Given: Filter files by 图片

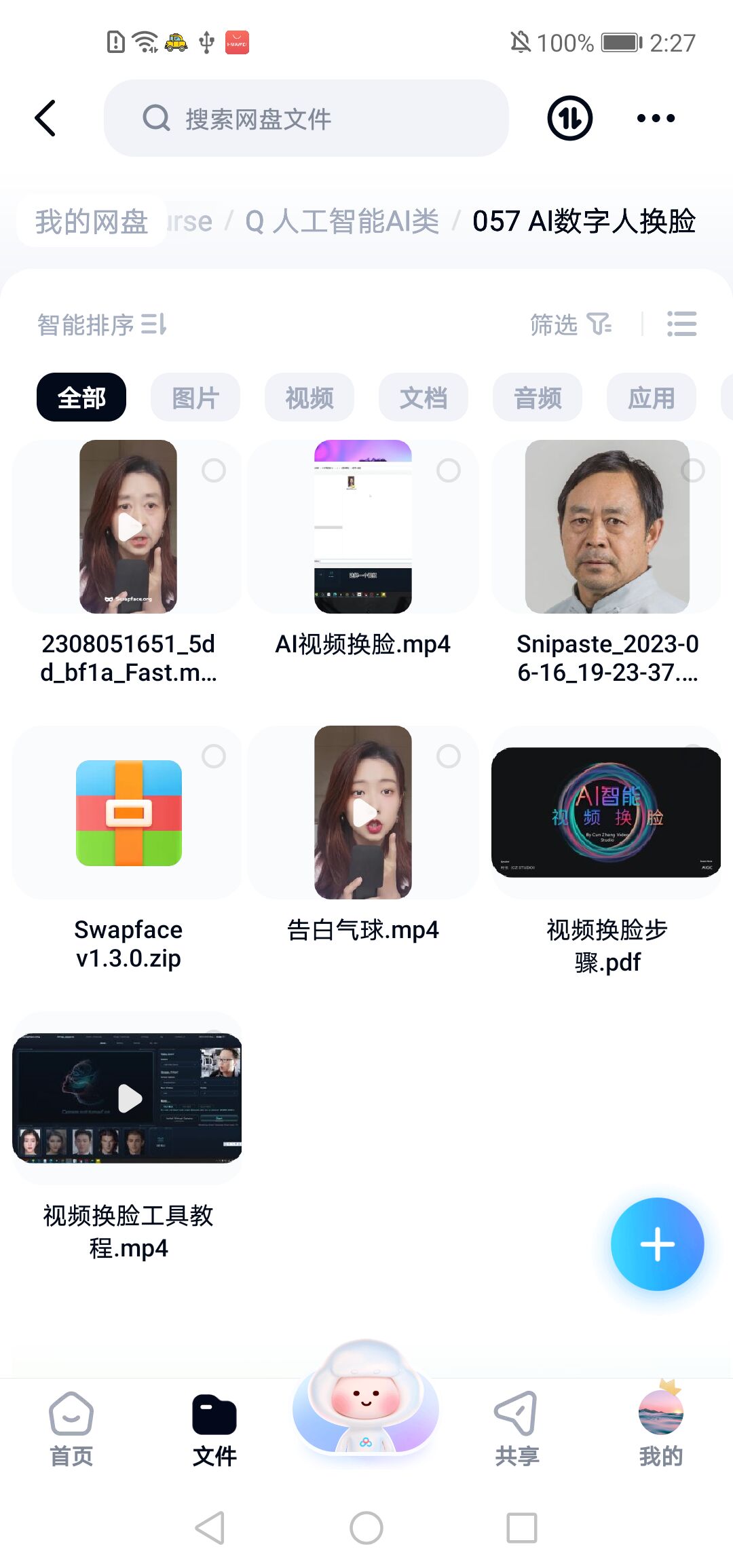Looking at the screenshot, I should tap(195, 397).
